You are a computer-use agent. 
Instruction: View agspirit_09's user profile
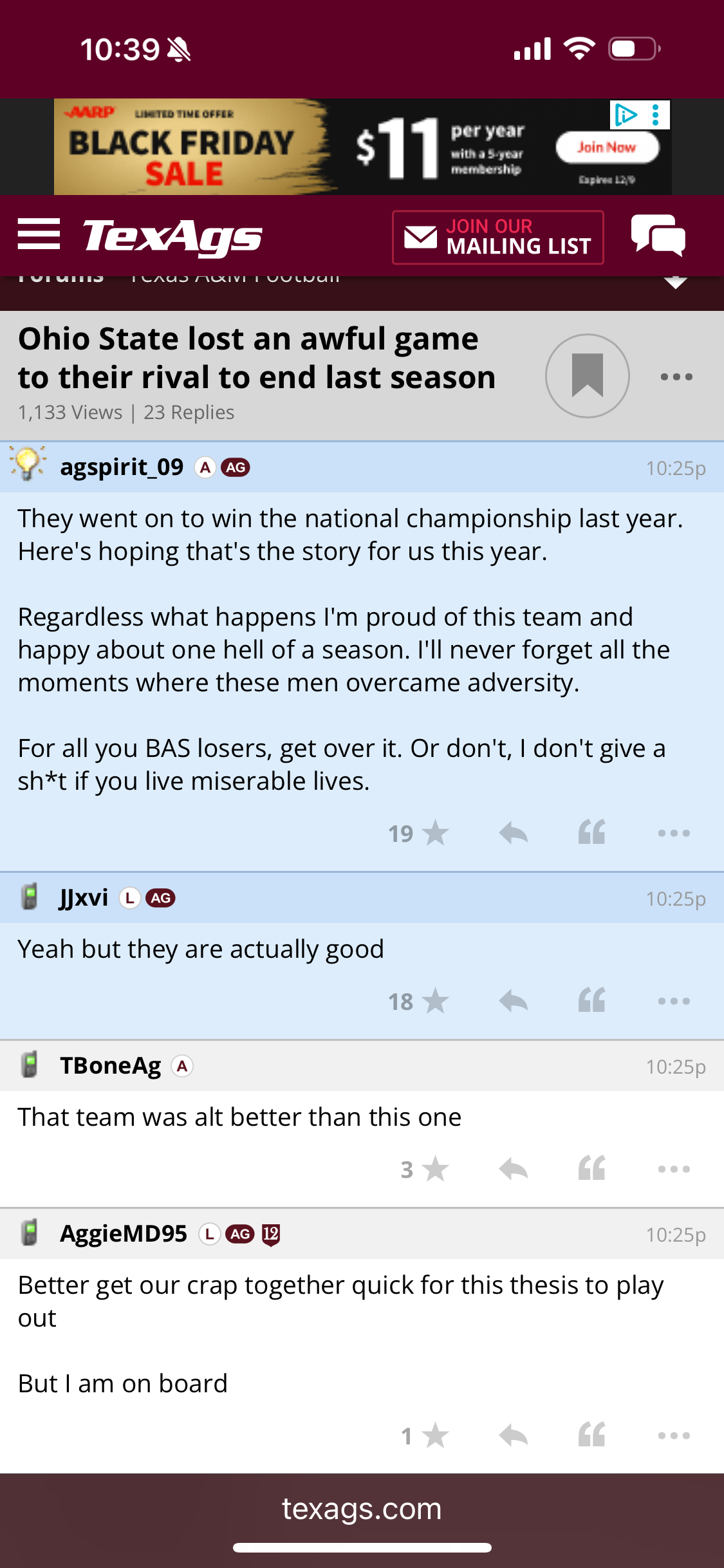122,467
